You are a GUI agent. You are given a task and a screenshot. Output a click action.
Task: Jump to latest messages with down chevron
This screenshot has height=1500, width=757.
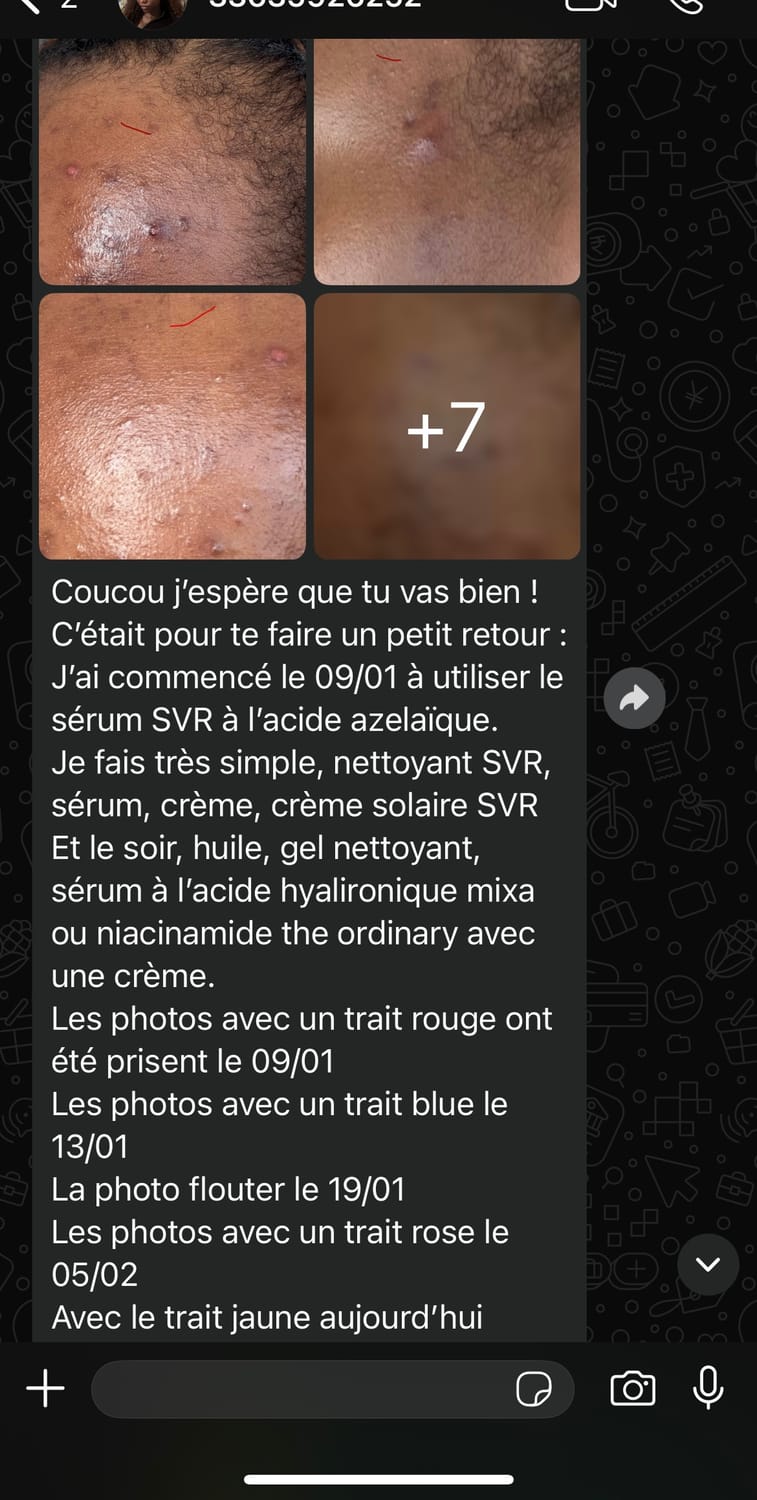pos(707,1264)
